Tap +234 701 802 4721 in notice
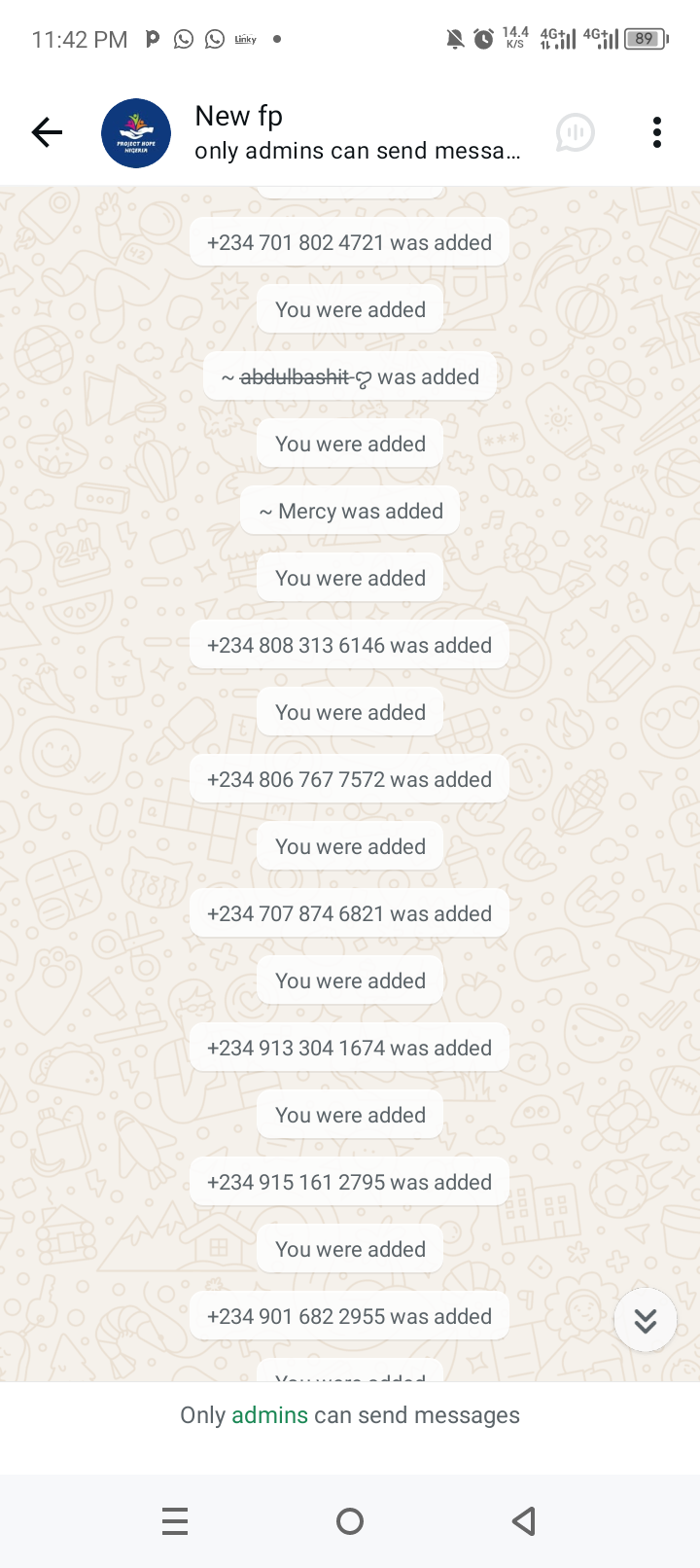The height and width of the screenshot is (1568, 700). (296, 243)
